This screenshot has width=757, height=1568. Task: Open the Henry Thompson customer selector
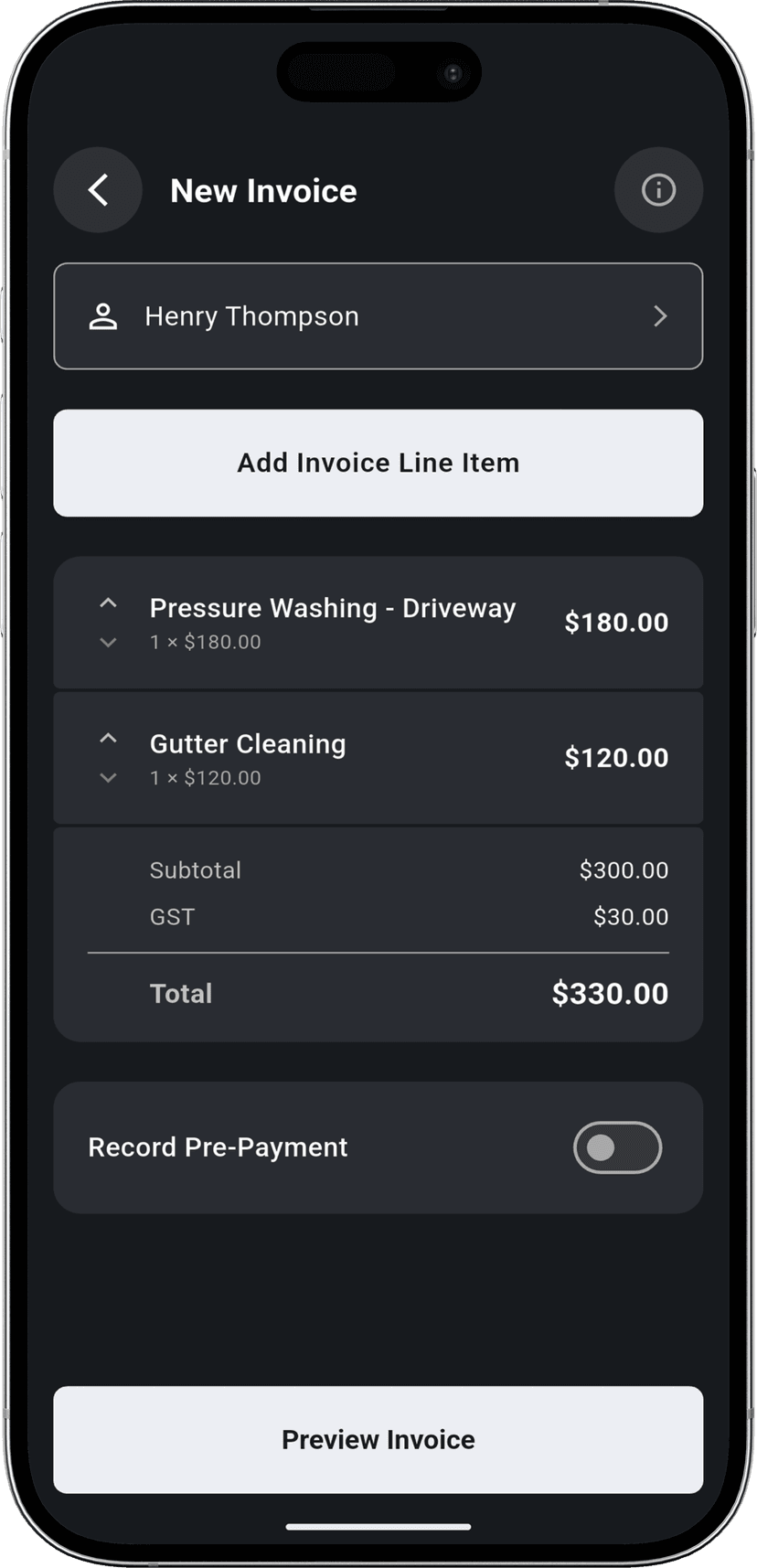(x=378, y=316)
